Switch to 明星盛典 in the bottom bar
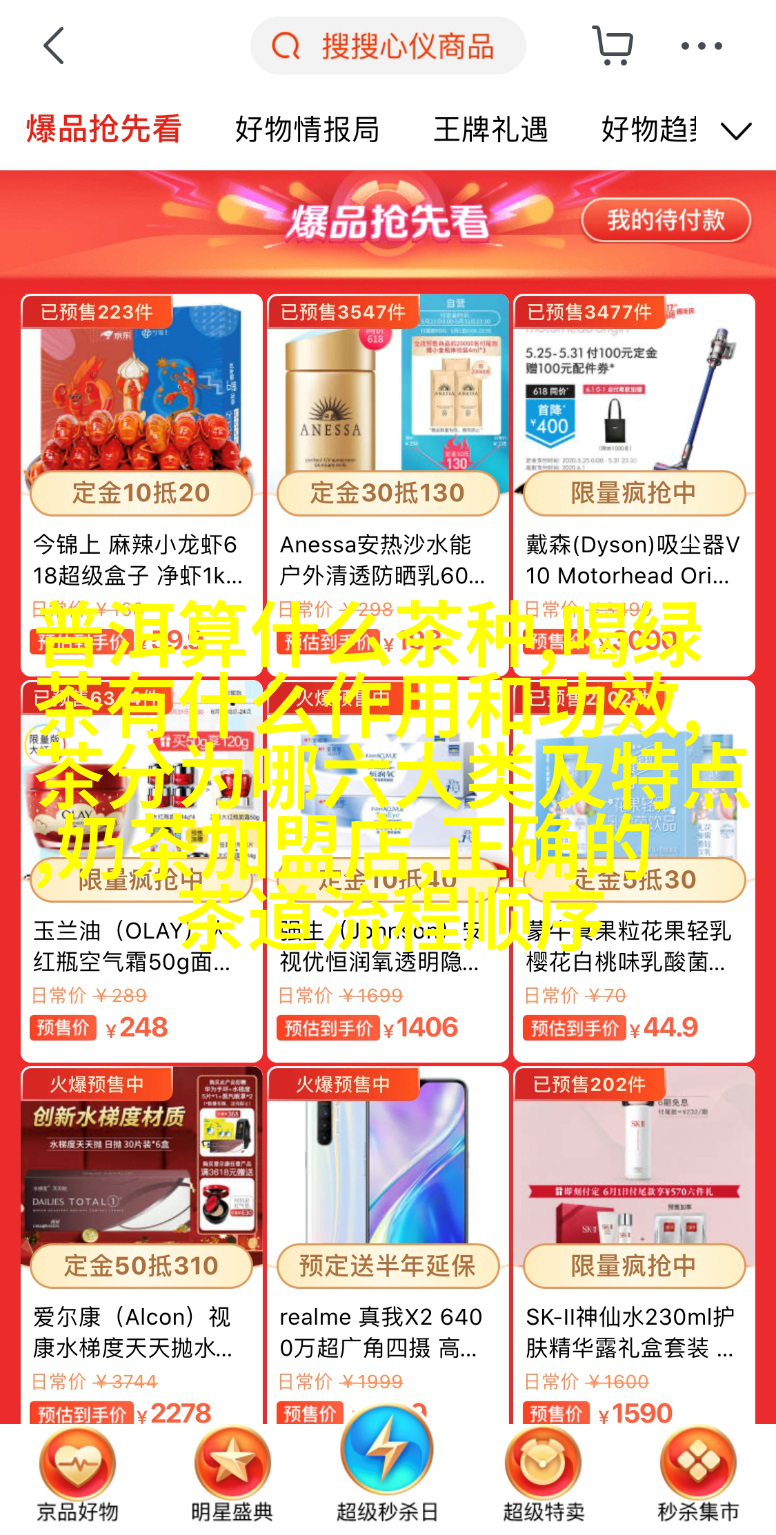Image resolution: width=776 pixels, height=1535 pixels. [x=231, y=1478]
